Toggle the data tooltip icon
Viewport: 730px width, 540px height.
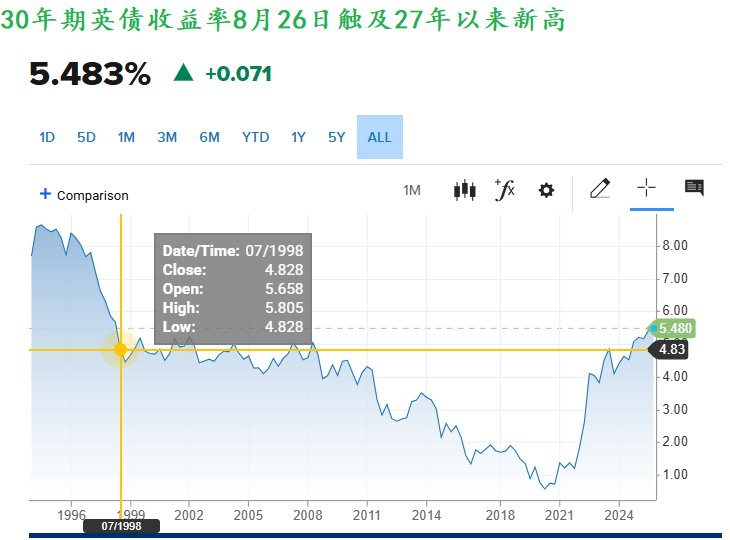point(694,188)
